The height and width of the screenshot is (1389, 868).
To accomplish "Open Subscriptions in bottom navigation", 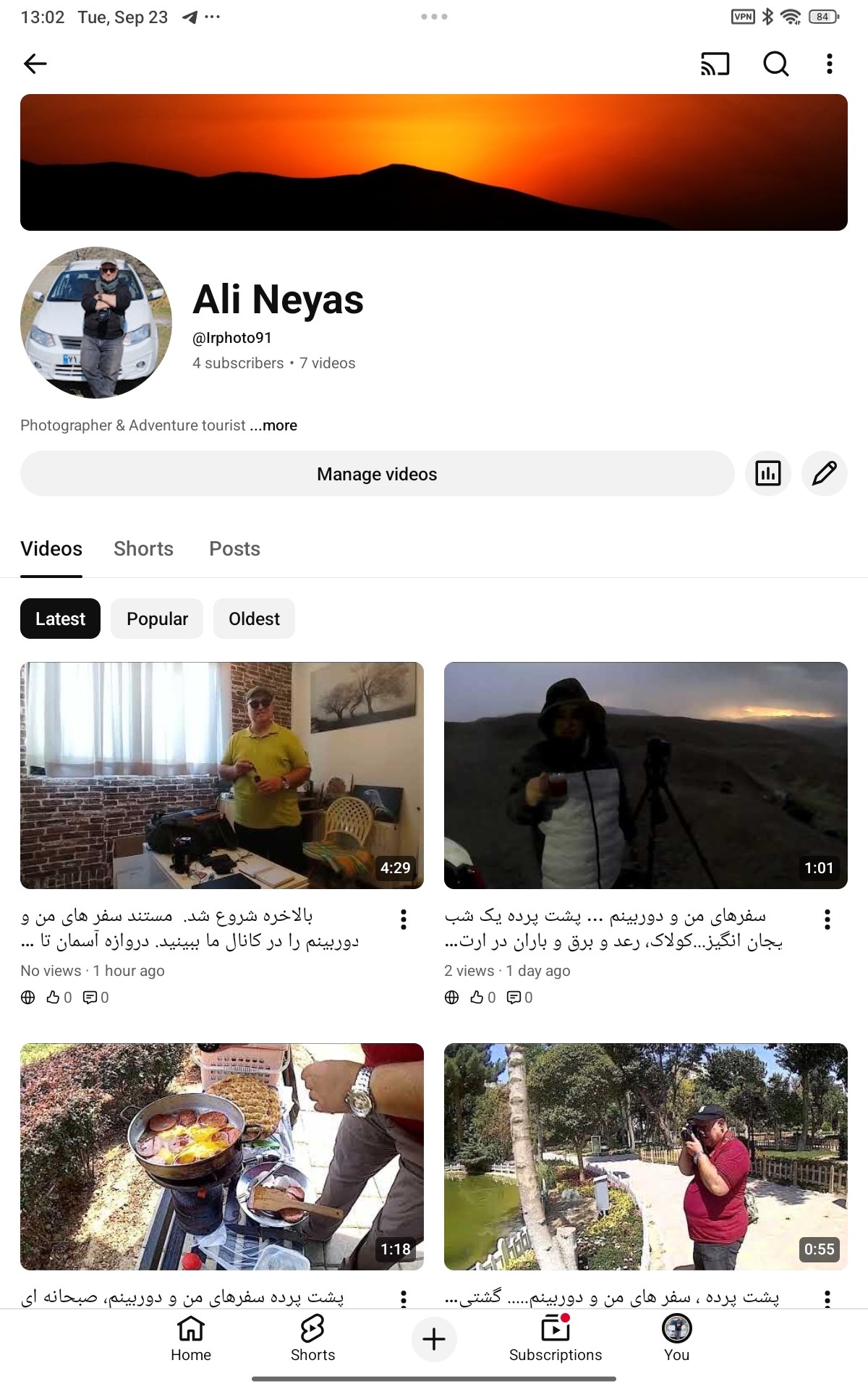I will (555, 1338).
